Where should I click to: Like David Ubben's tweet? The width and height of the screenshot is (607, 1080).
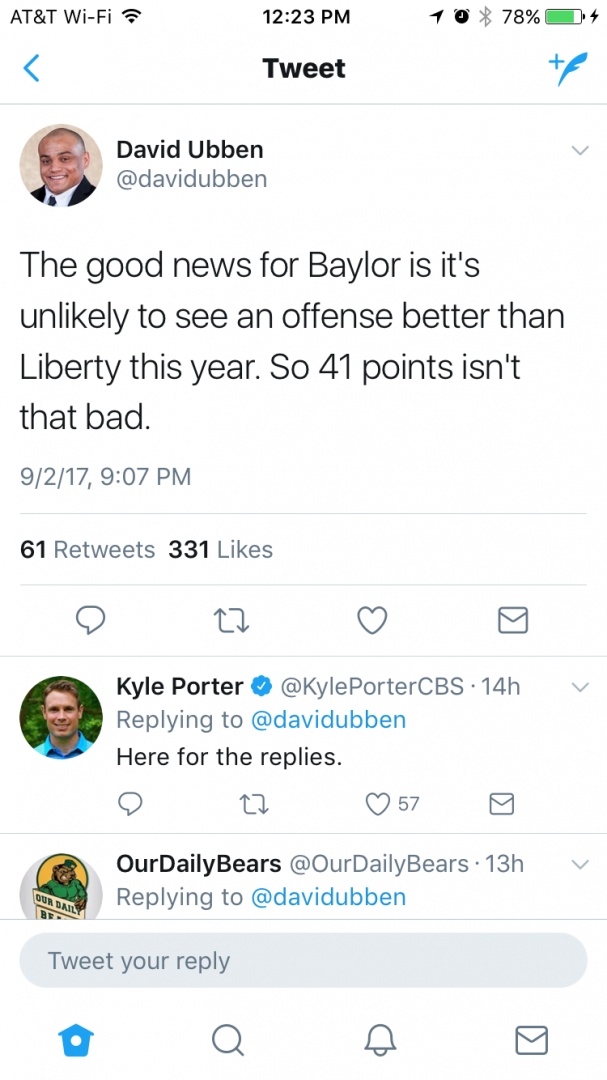click(x=372, y=621)
